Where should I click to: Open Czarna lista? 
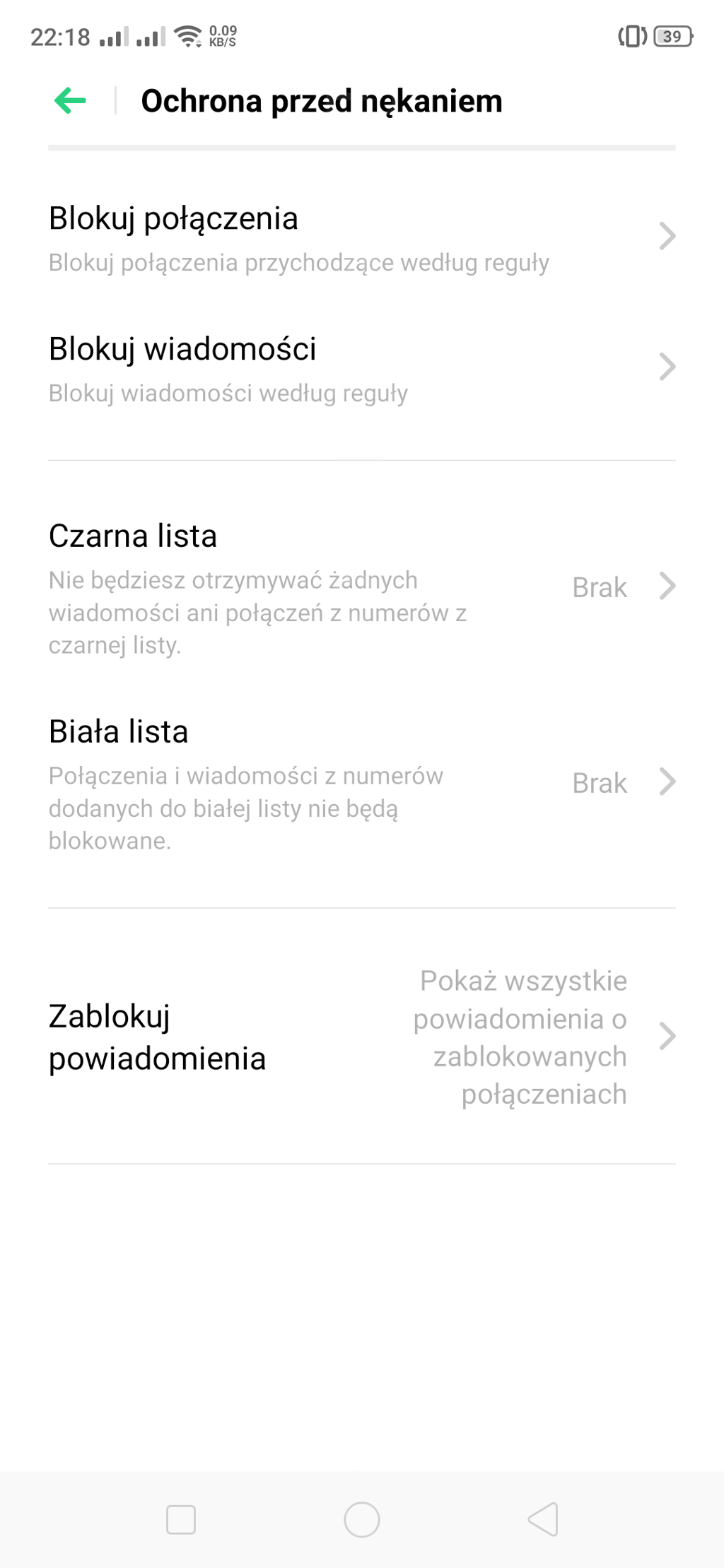pyautogui.click(x=362, y=588)
